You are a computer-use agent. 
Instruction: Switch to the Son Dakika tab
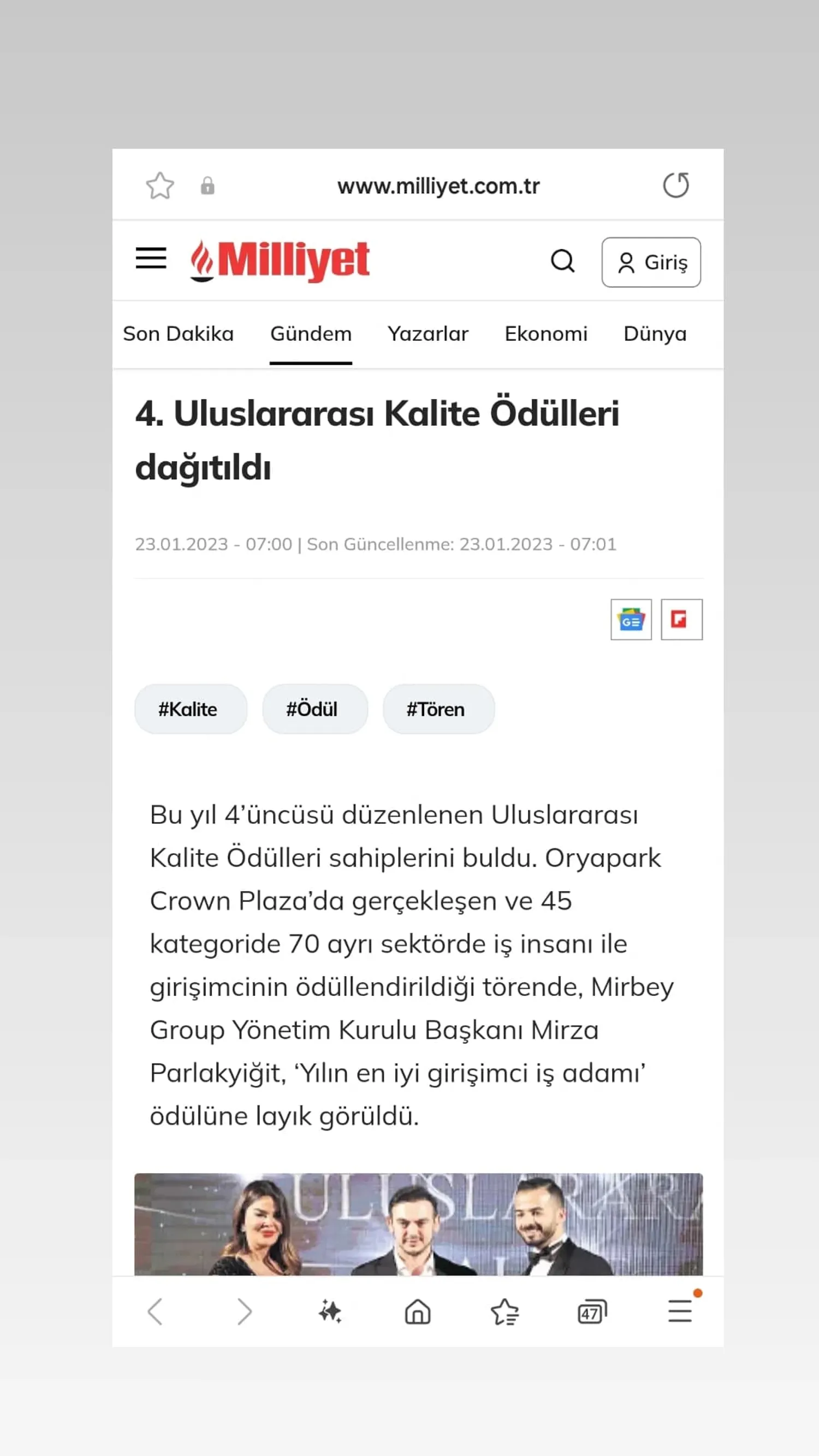click(x=178, y=334)
